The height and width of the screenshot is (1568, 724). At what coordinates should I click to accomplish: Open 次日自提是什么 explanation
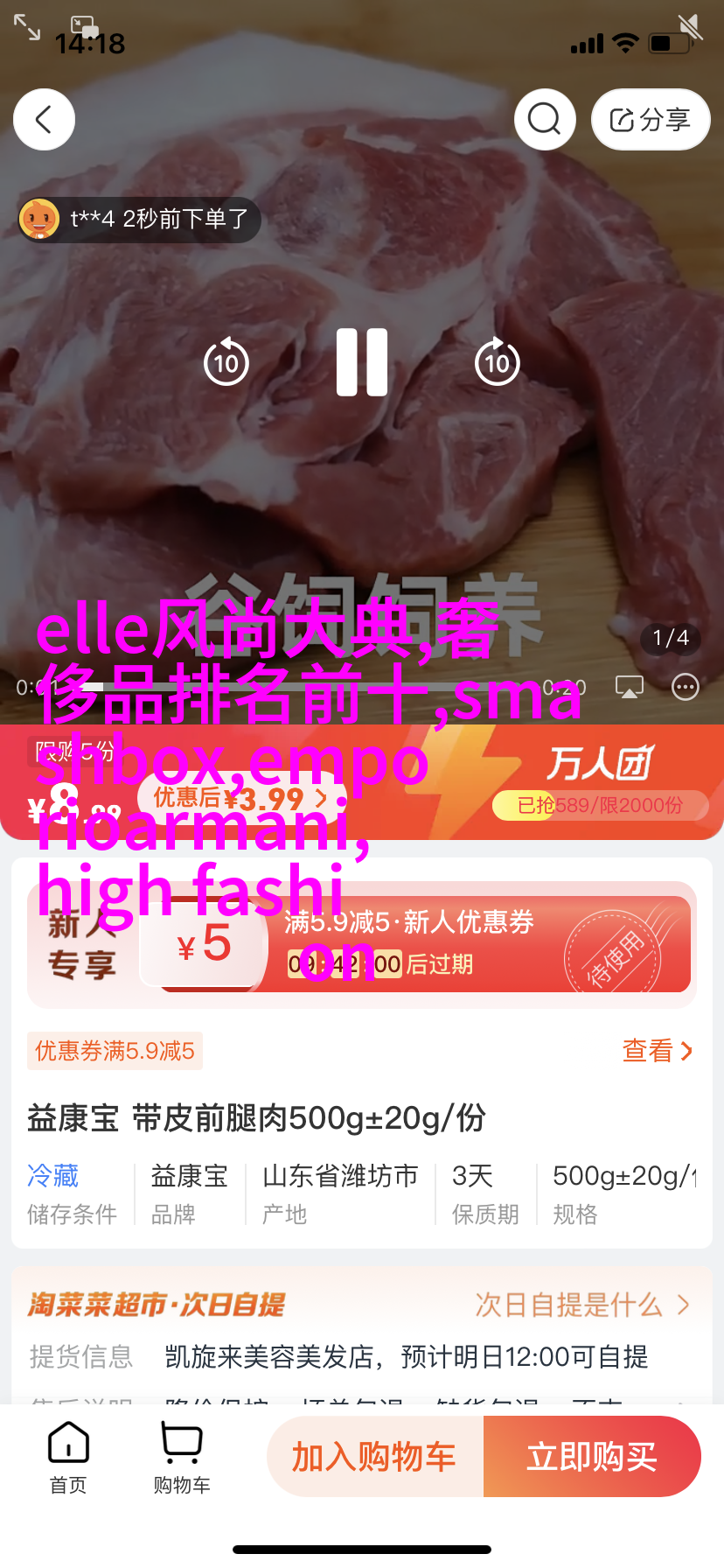(581, 1305)
